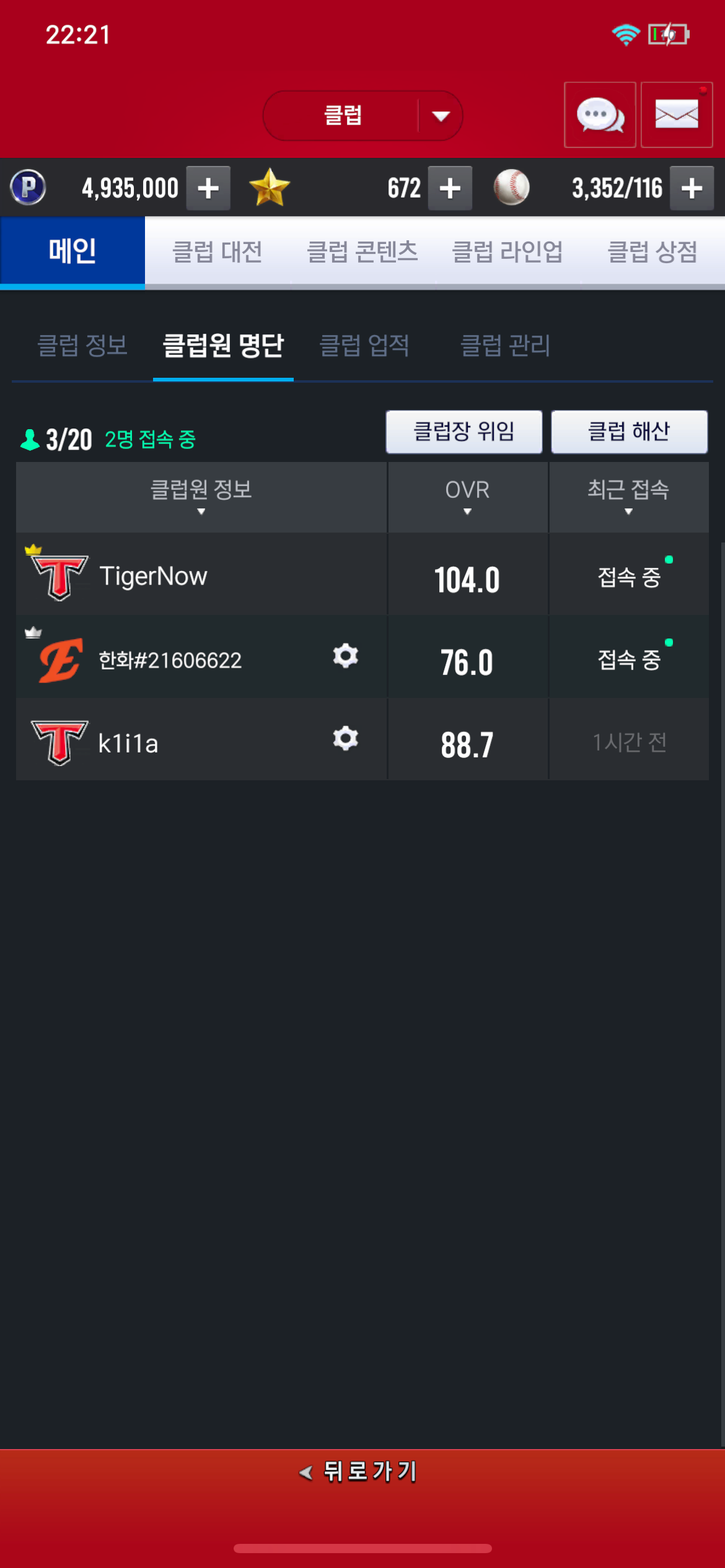The width and height of the screenshot is (725, 1568).
Task: Add baseballs with the plus button
Action: (692, 188)
